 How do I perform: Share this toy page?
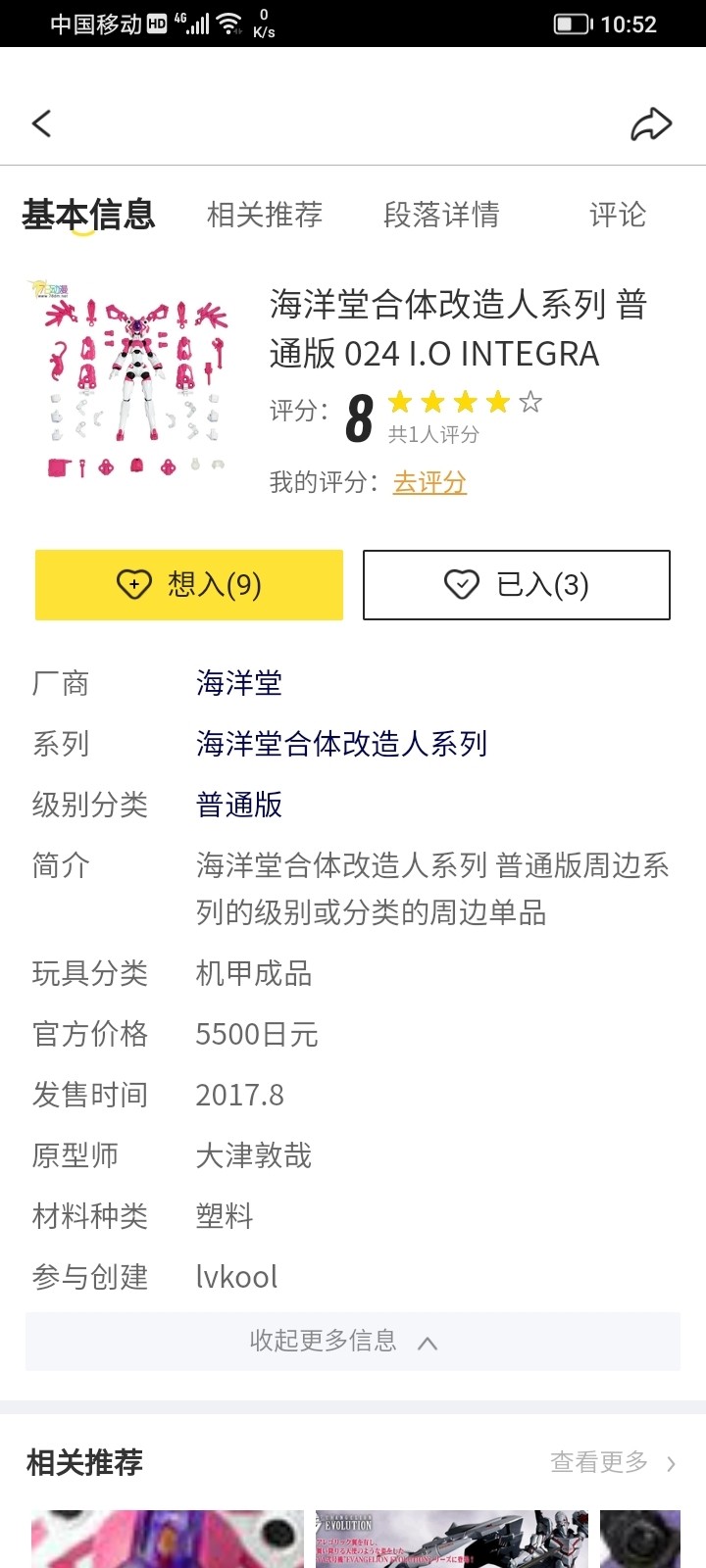click(650, 124)
